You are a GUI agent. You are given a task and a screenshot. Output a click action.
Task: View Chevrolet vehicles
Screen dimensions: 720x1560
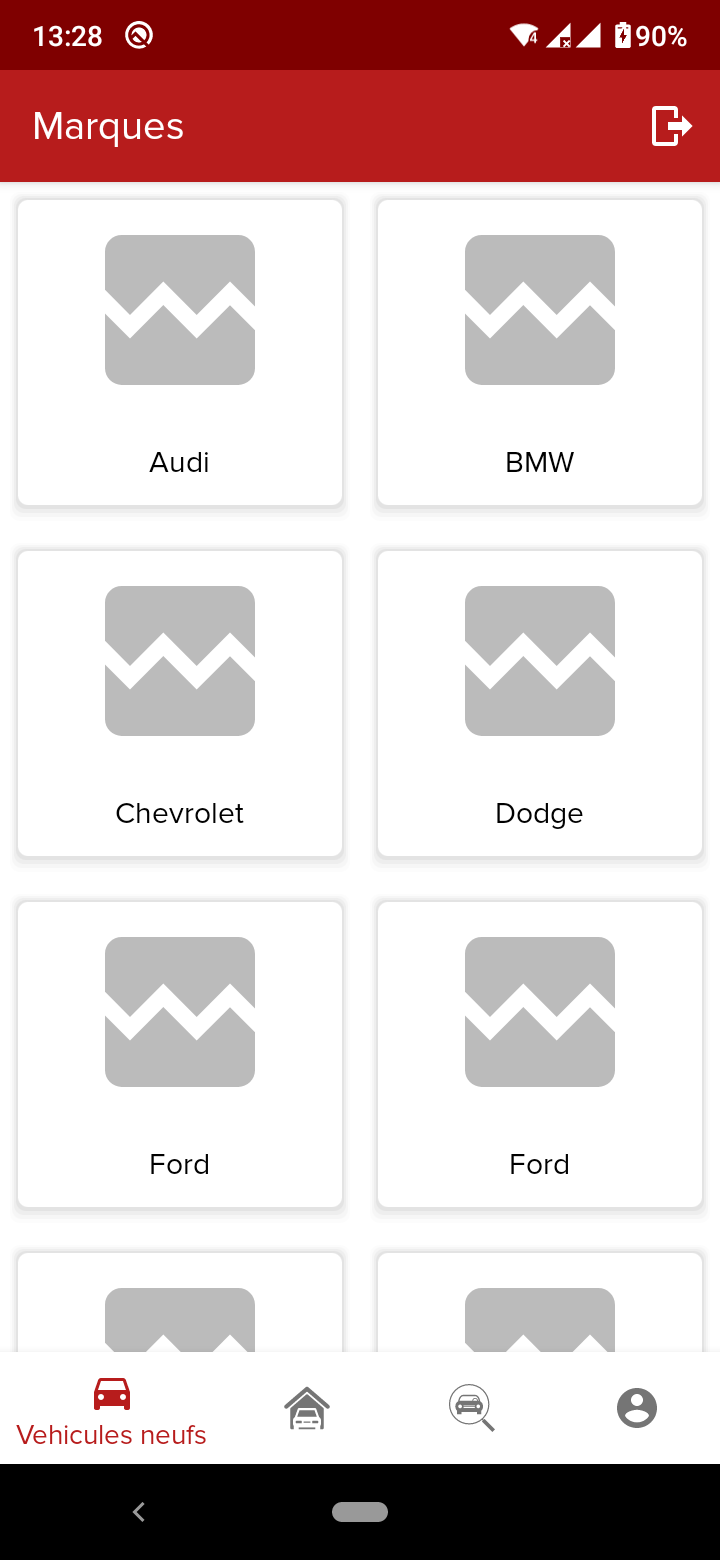(x=180, y=704)
